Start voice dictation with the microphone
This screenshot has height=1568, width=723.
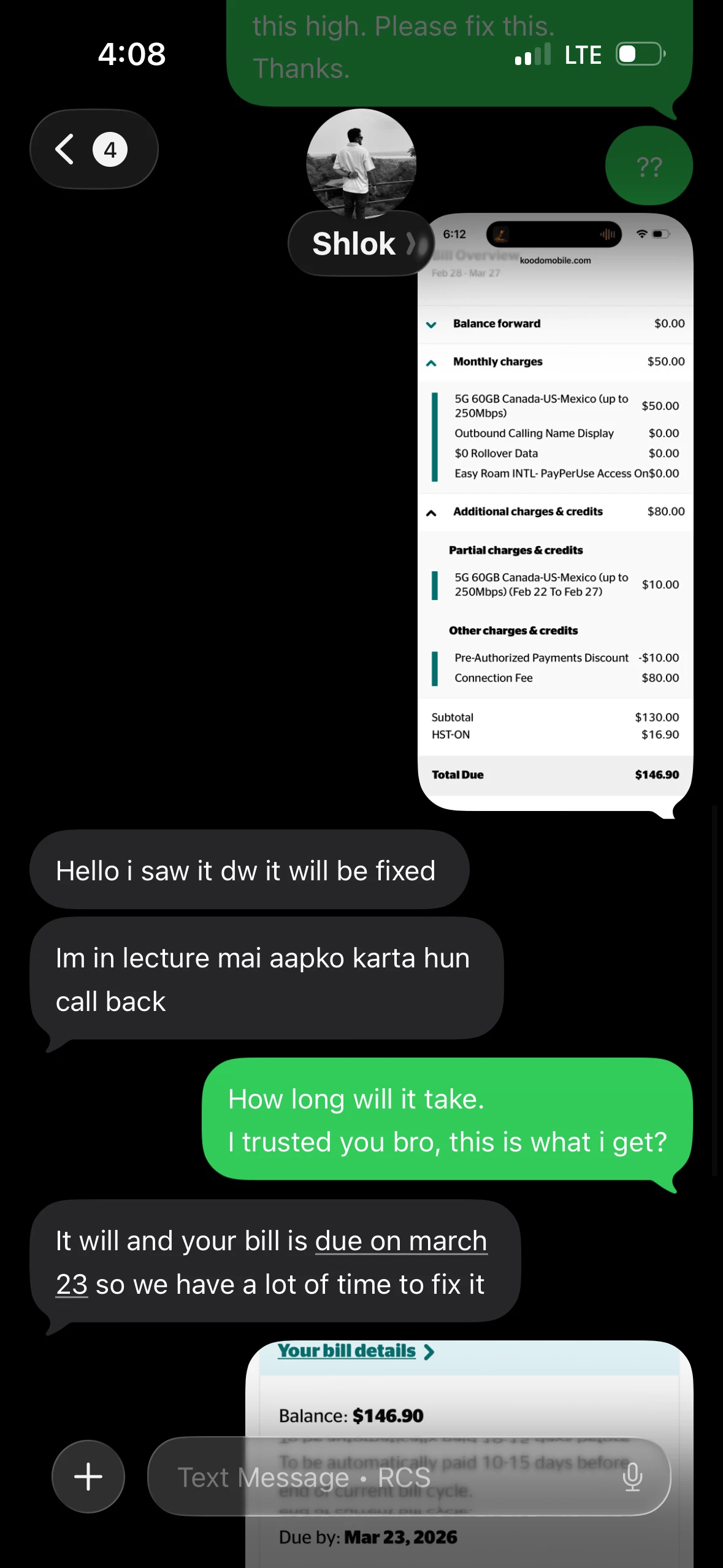point(632,1477)
